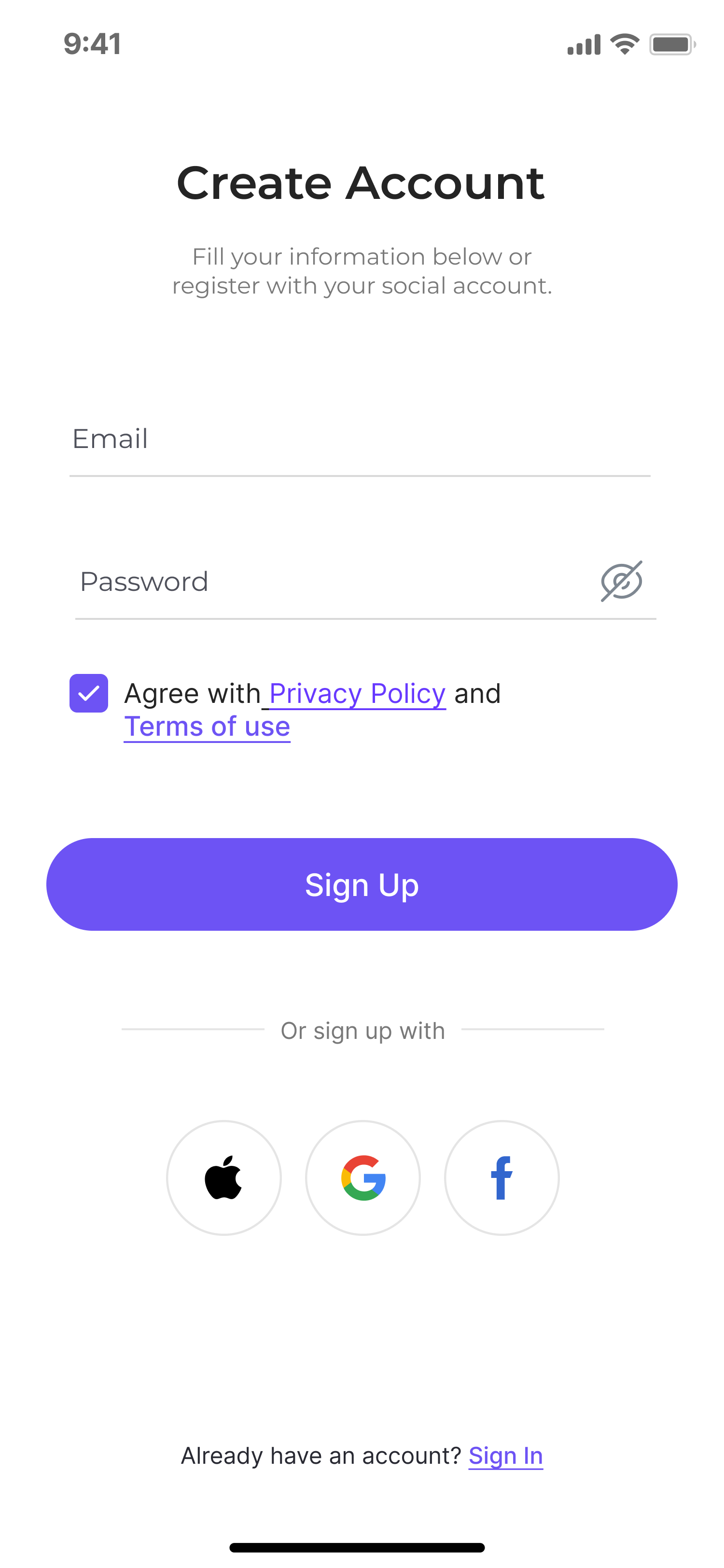Focus the Password field

(329, 582)
